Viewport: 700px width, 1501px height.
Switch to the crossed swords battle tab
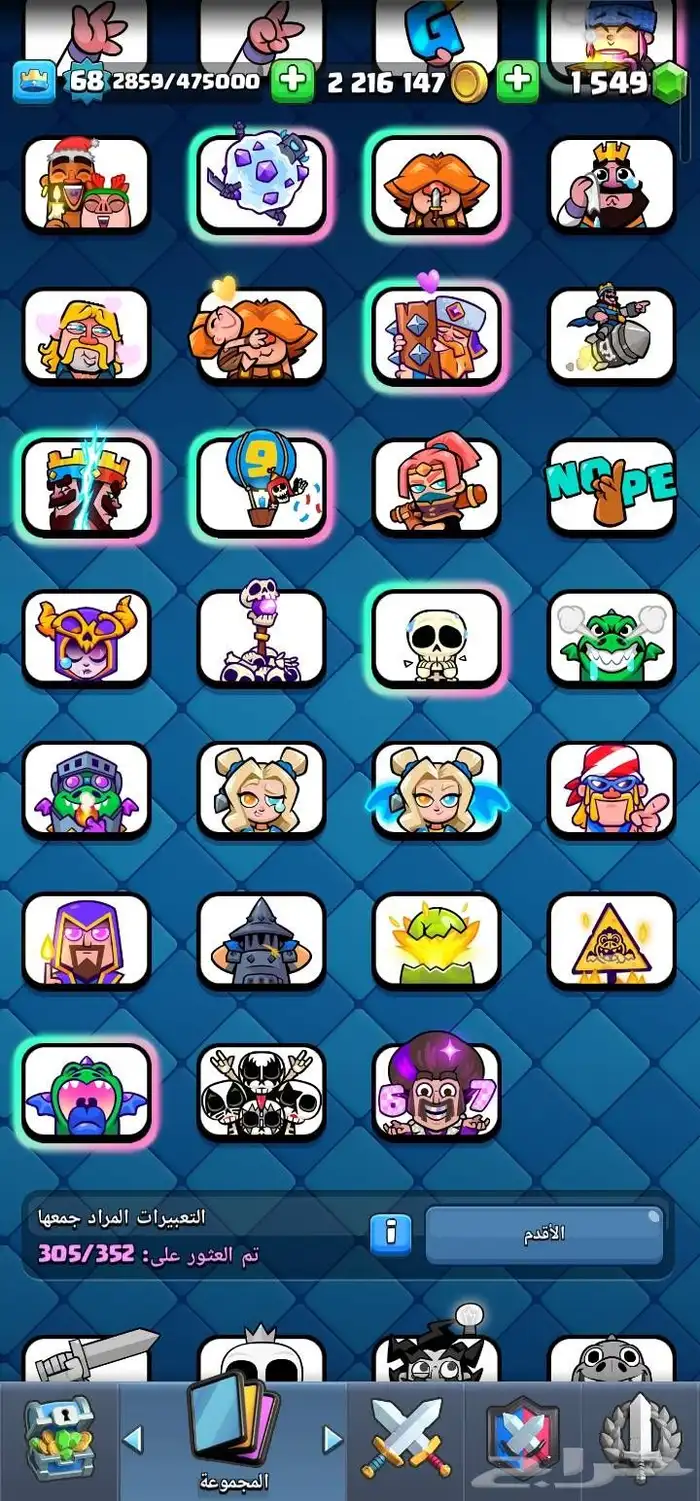click(x=406, y=1440)
